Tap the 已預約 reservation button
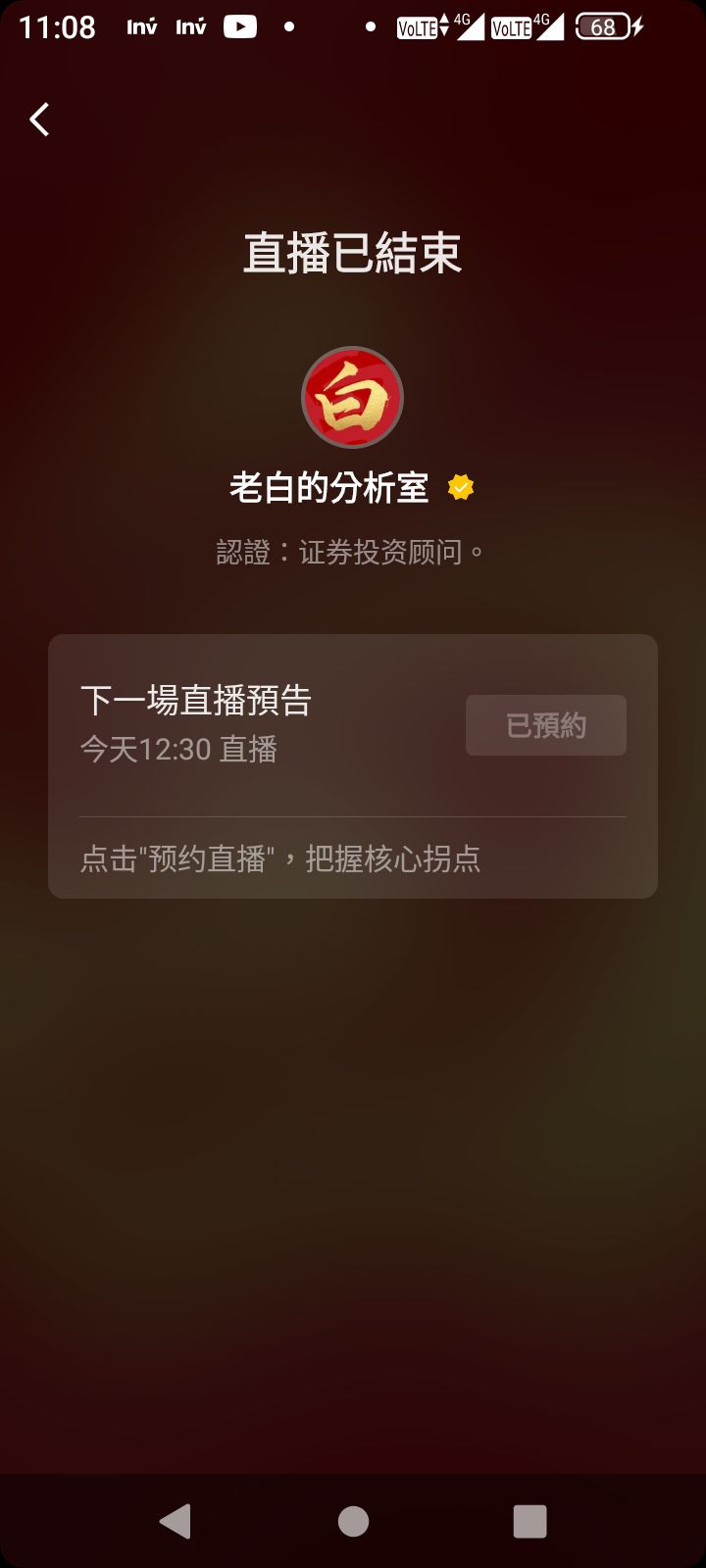 pos(545,725)
